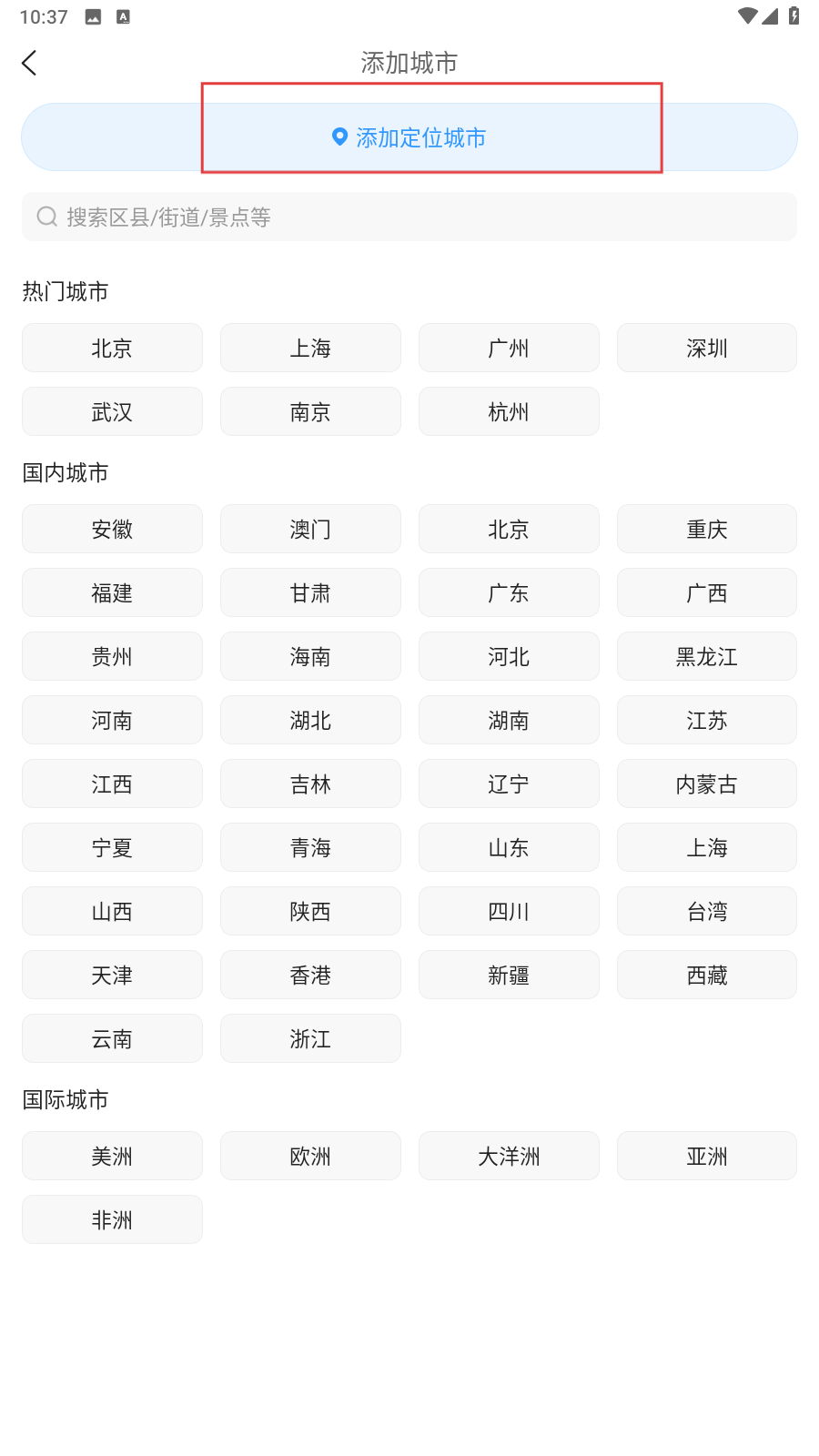Select 亚洲 international region

707,1156
